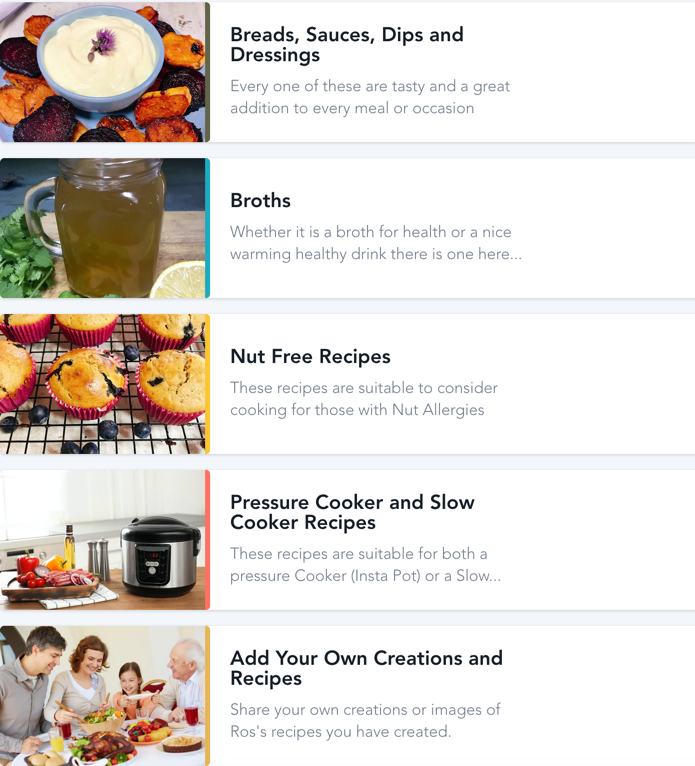
Task: Open Pressure Cooker and Slow Cooker Recipes
Action: tap(352, 512)
